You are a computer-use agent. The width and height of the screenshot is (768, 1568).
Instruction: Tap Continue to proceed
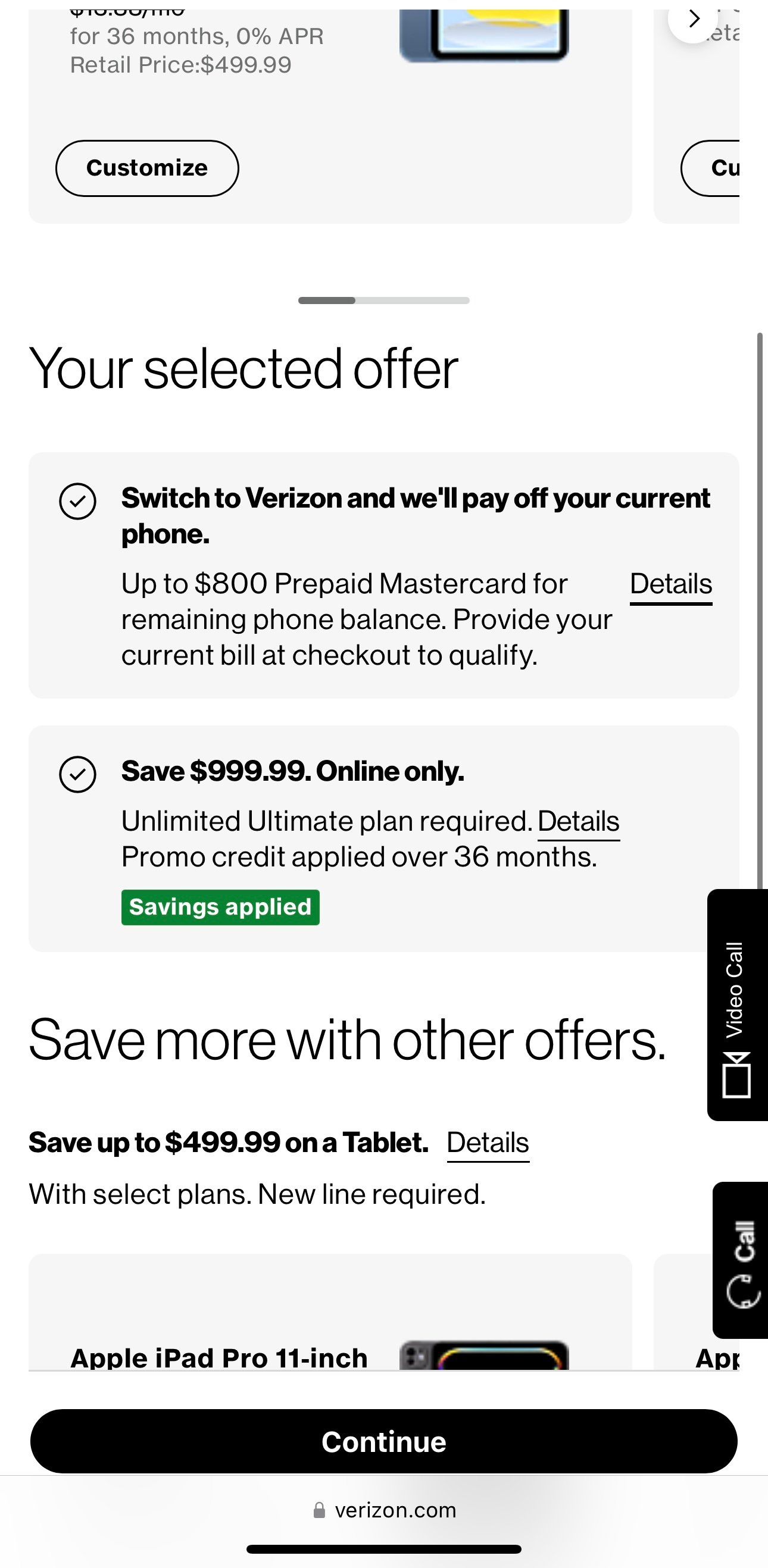[x=383, y=1441]
